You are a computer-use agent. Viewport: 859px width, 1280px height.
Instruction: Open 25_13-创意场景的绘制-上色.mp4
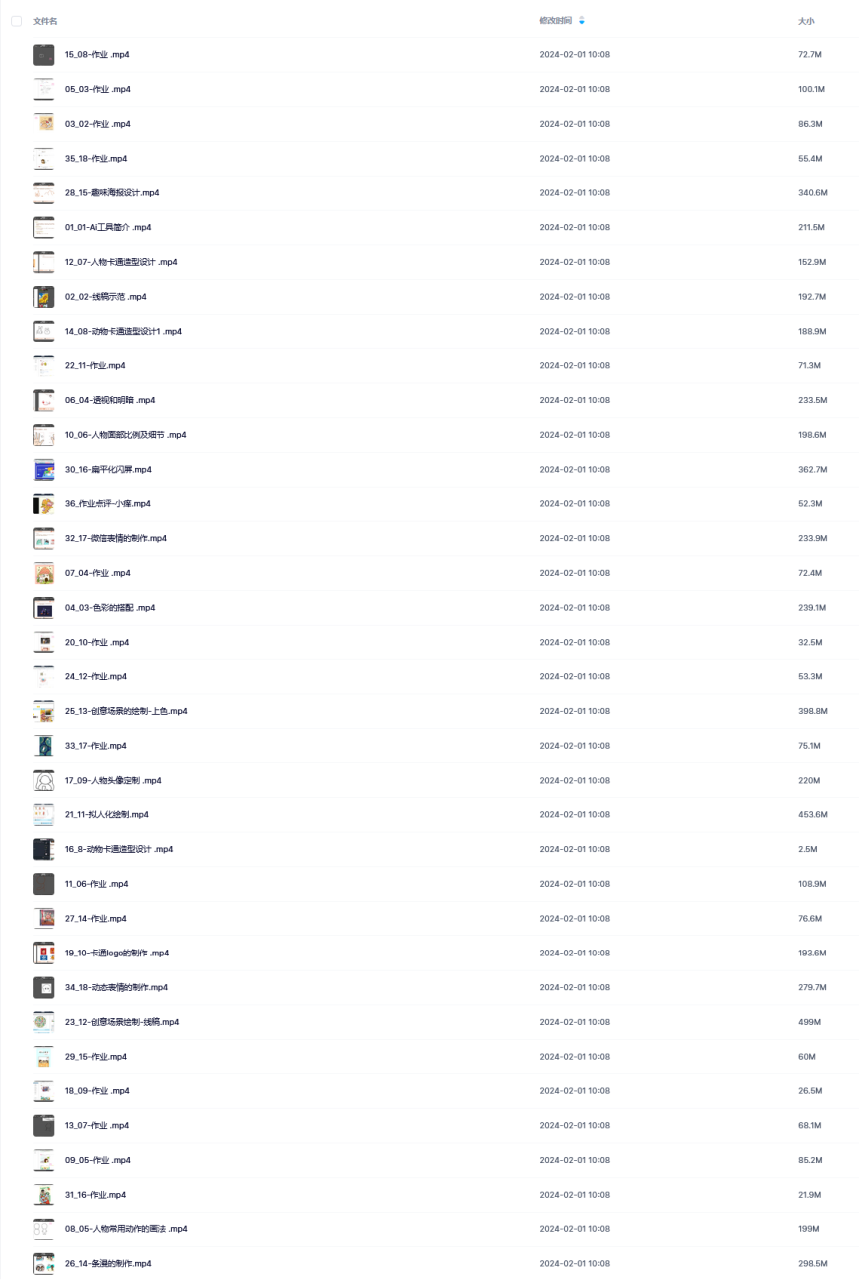point(126,711)
